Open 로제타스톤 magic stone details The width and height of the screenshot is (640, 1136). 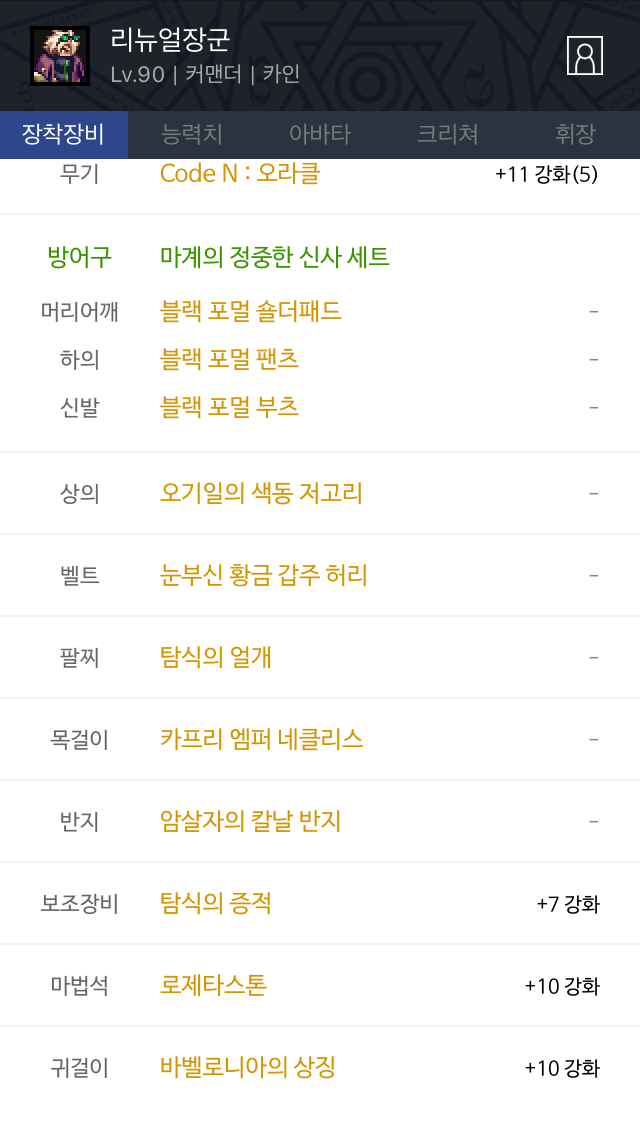(213, 985)
